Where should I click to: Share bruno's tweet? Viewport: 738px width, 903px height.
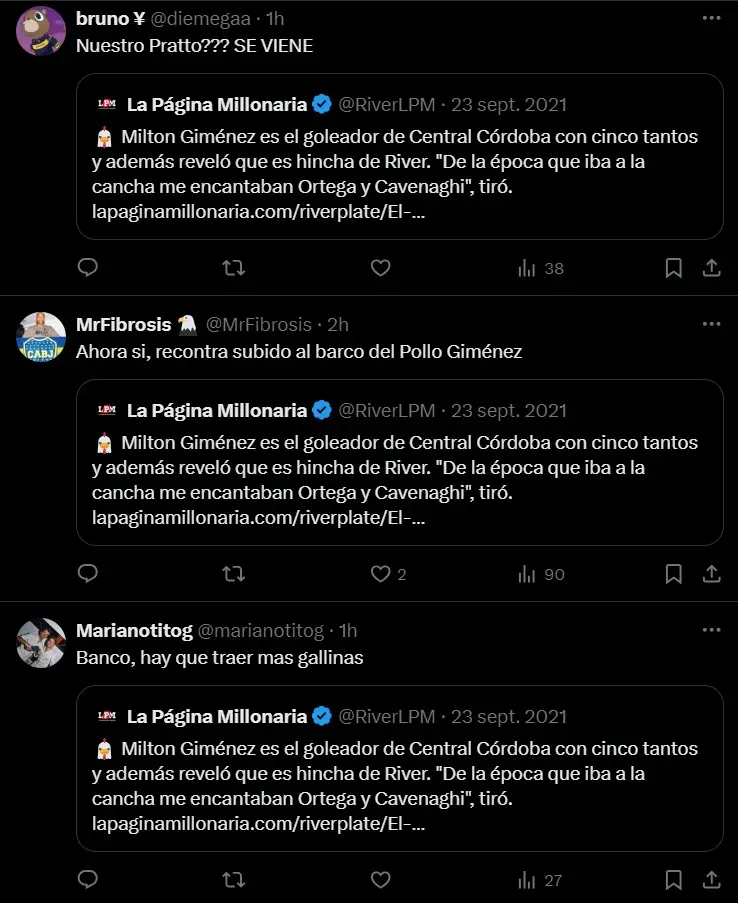[x=712, y=268]
